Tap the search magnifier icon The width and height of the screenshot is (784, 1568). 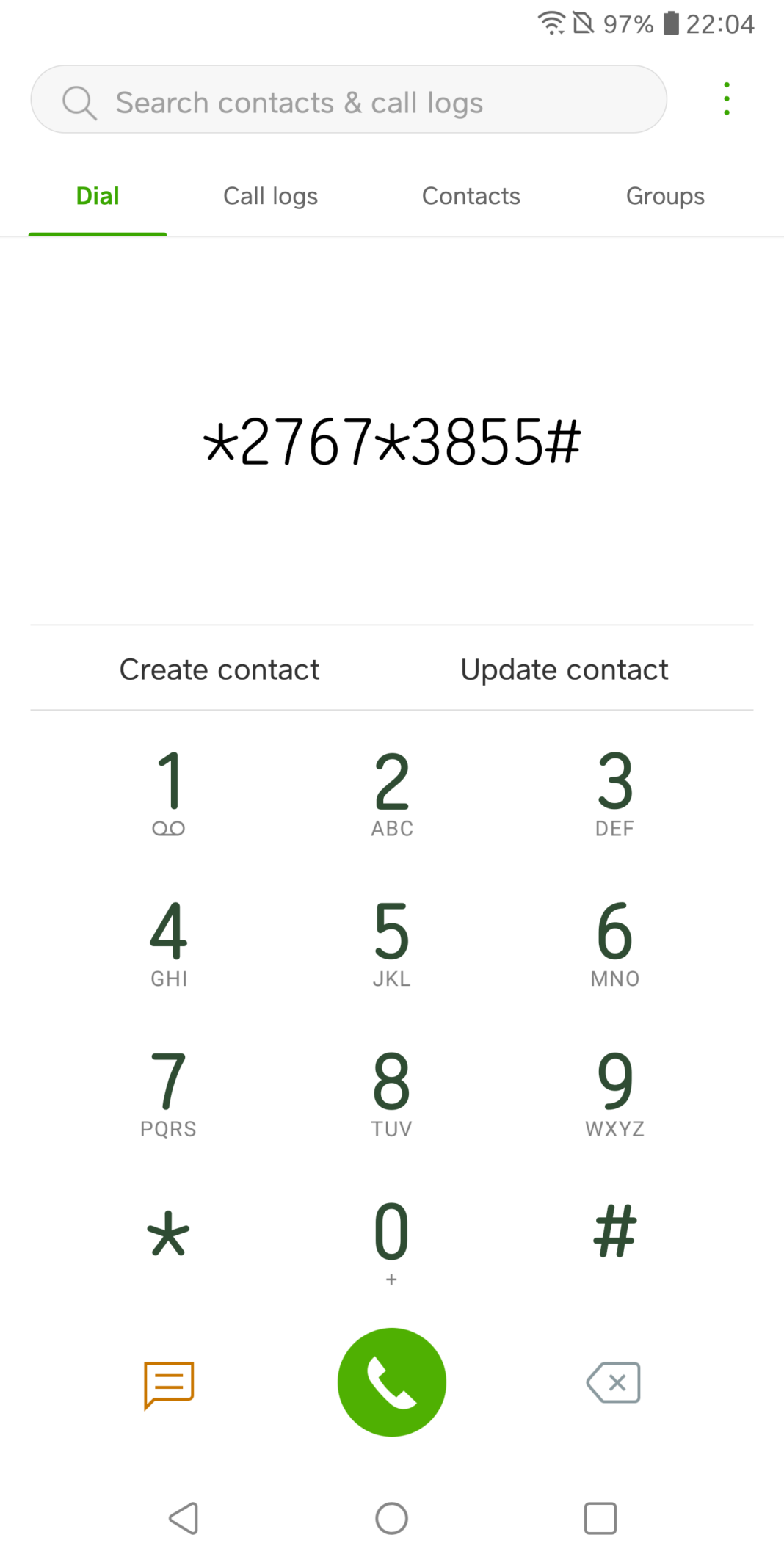click(79, 101)
